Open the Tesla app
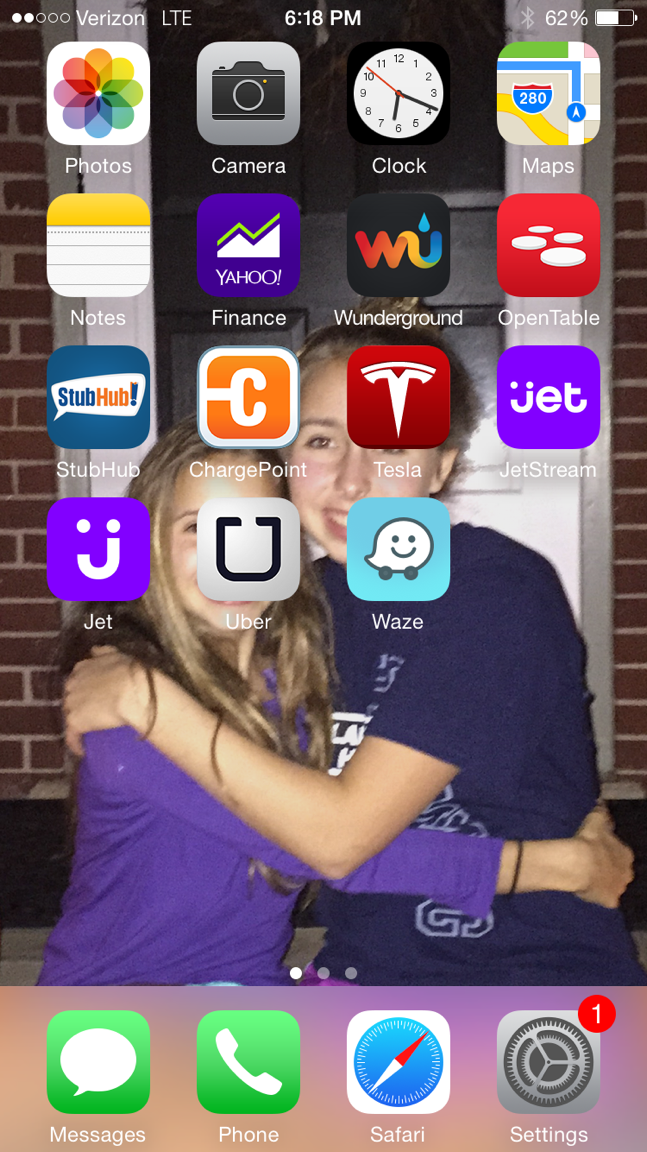 [398, 397]
